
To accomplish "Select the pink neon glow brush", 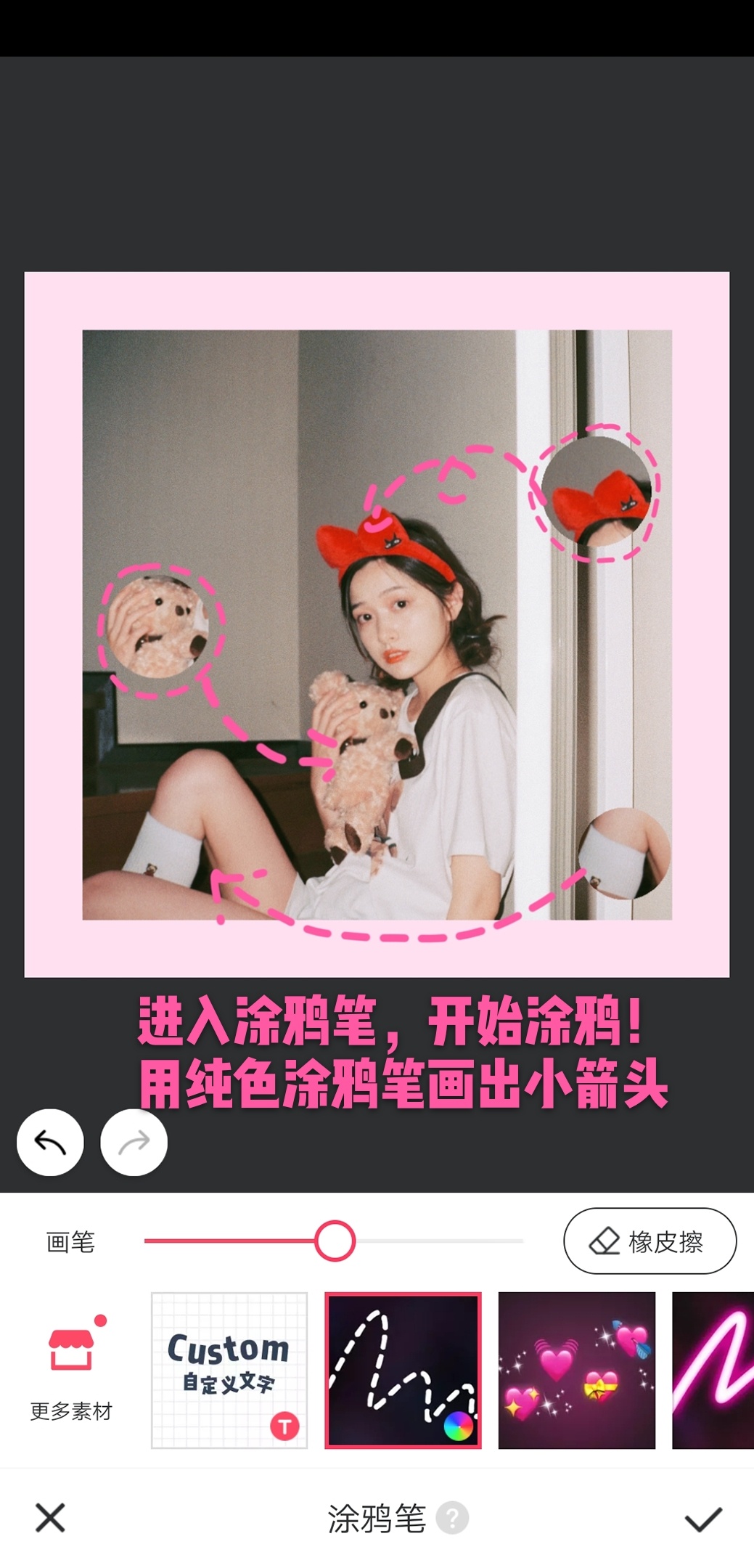I will (x=715, y=1371).
